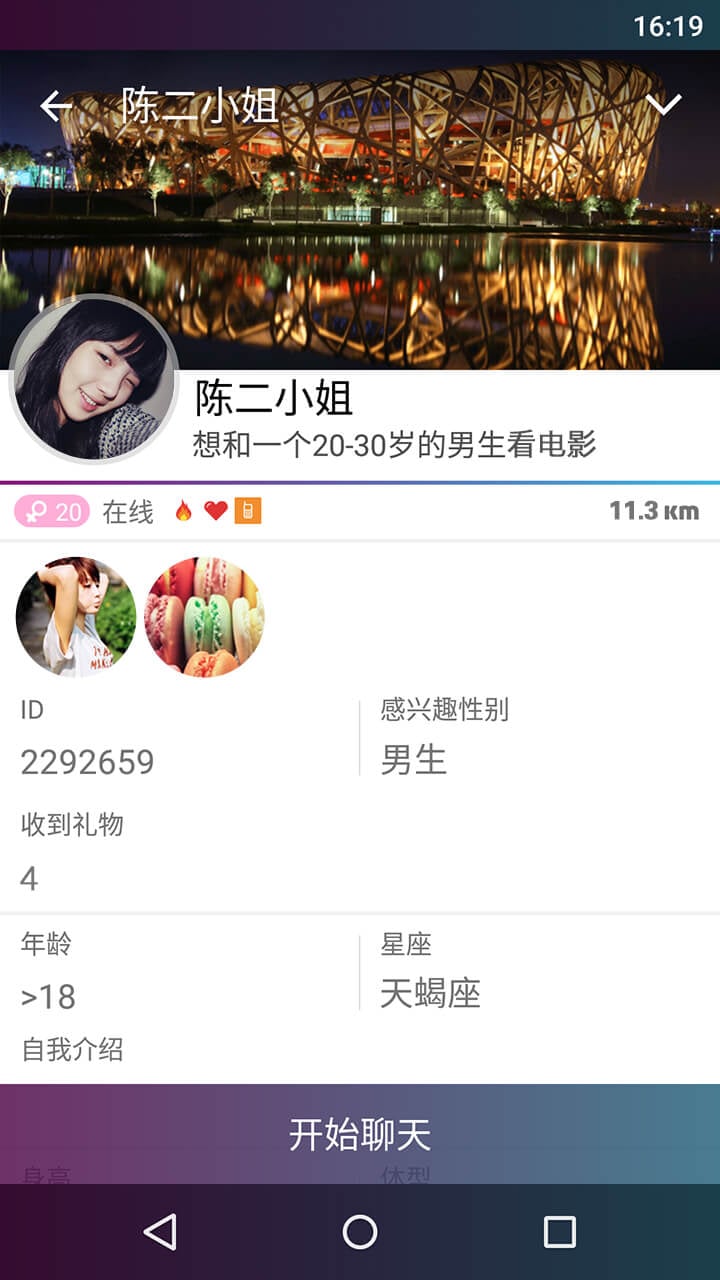This screenshot has height=1280, width=720.
Task: Open the system recent apps view
Action: pyautogui.click(x=559, y=1232)
